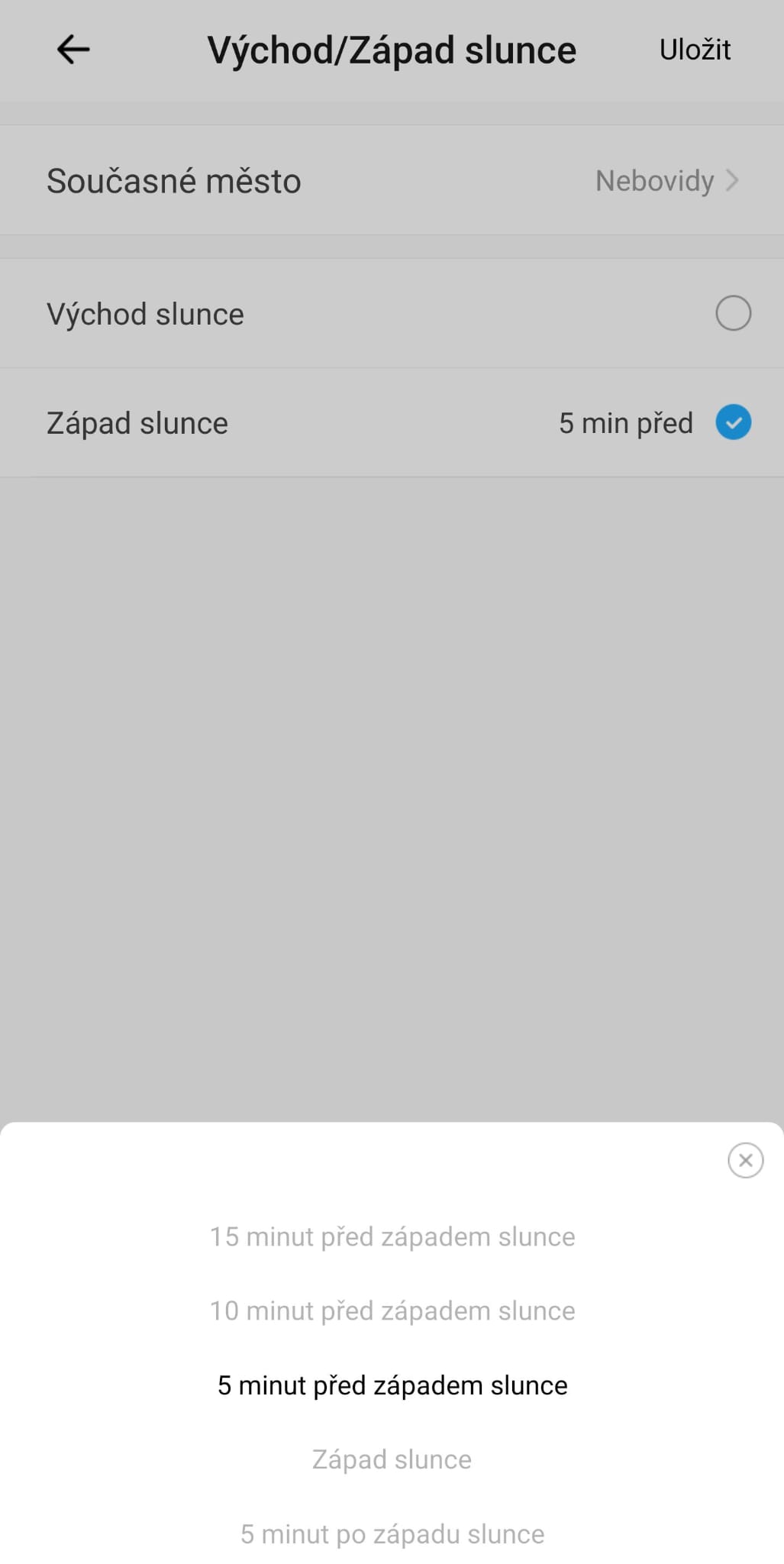The image size is (784, 1564).
Task: Select the Západ slunce radio button
Action: 733,422
